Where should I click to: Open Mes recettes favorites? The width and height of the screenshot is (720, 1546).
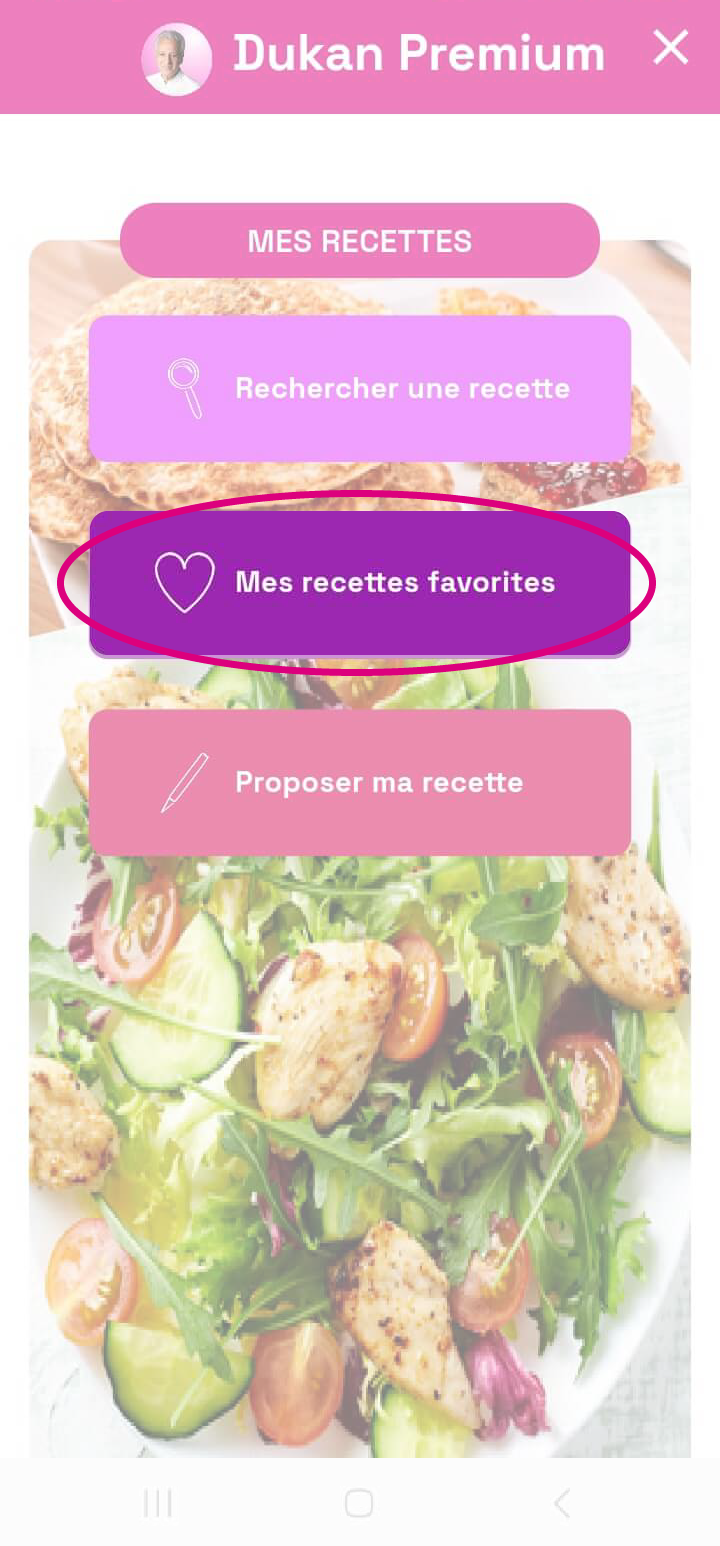[360, 582]
